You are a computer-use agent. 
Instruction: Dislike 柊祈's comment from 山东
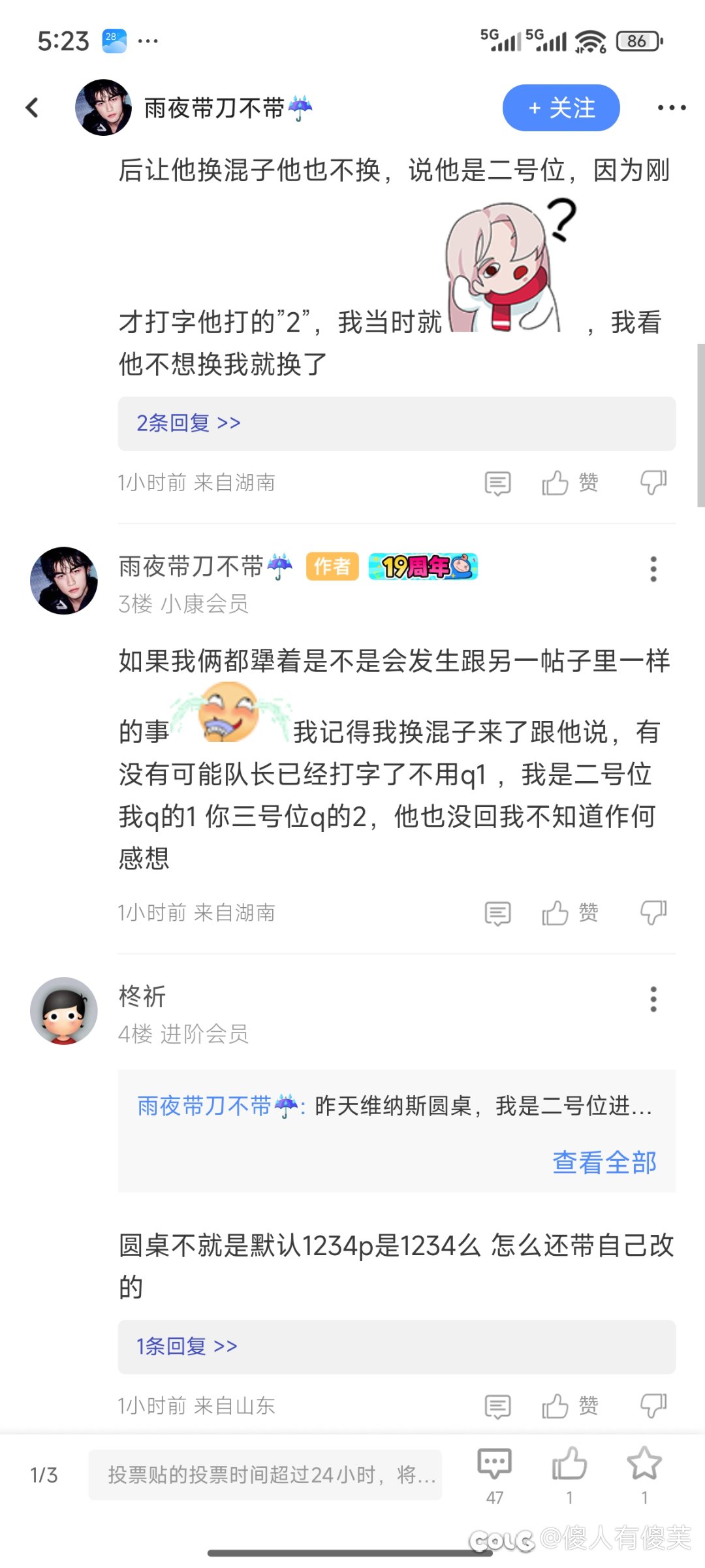(x=653, y=1405)
